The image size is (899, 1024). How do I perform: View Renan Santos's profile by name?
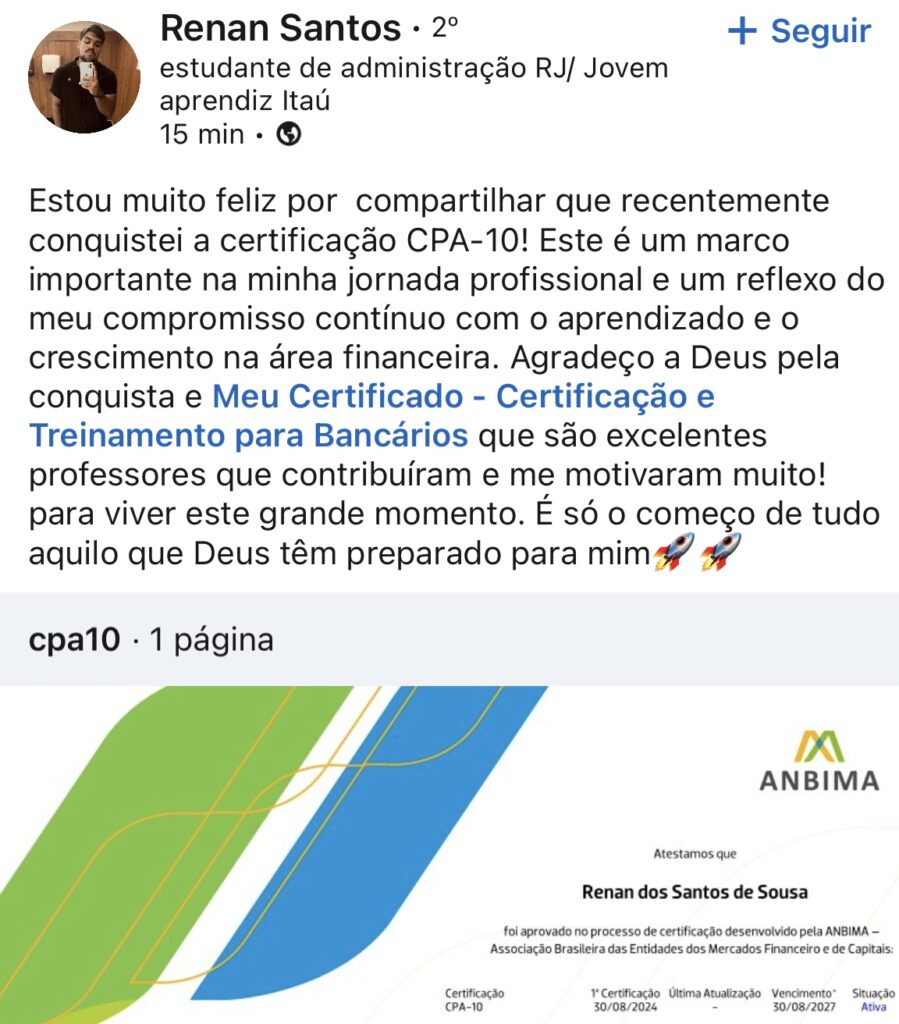[x=280, y=28]
